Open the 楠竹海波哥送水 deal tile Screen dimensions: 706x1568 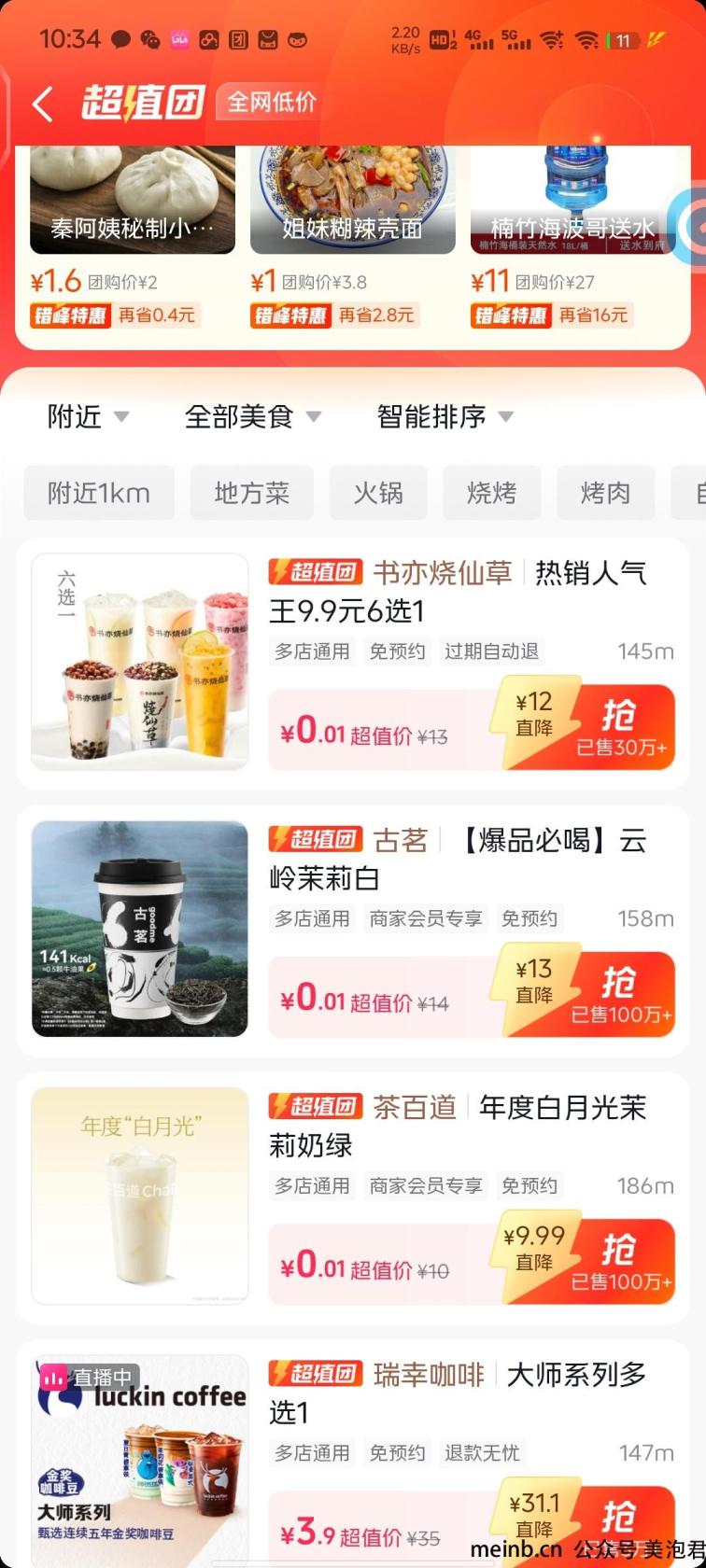coord(572,201)
